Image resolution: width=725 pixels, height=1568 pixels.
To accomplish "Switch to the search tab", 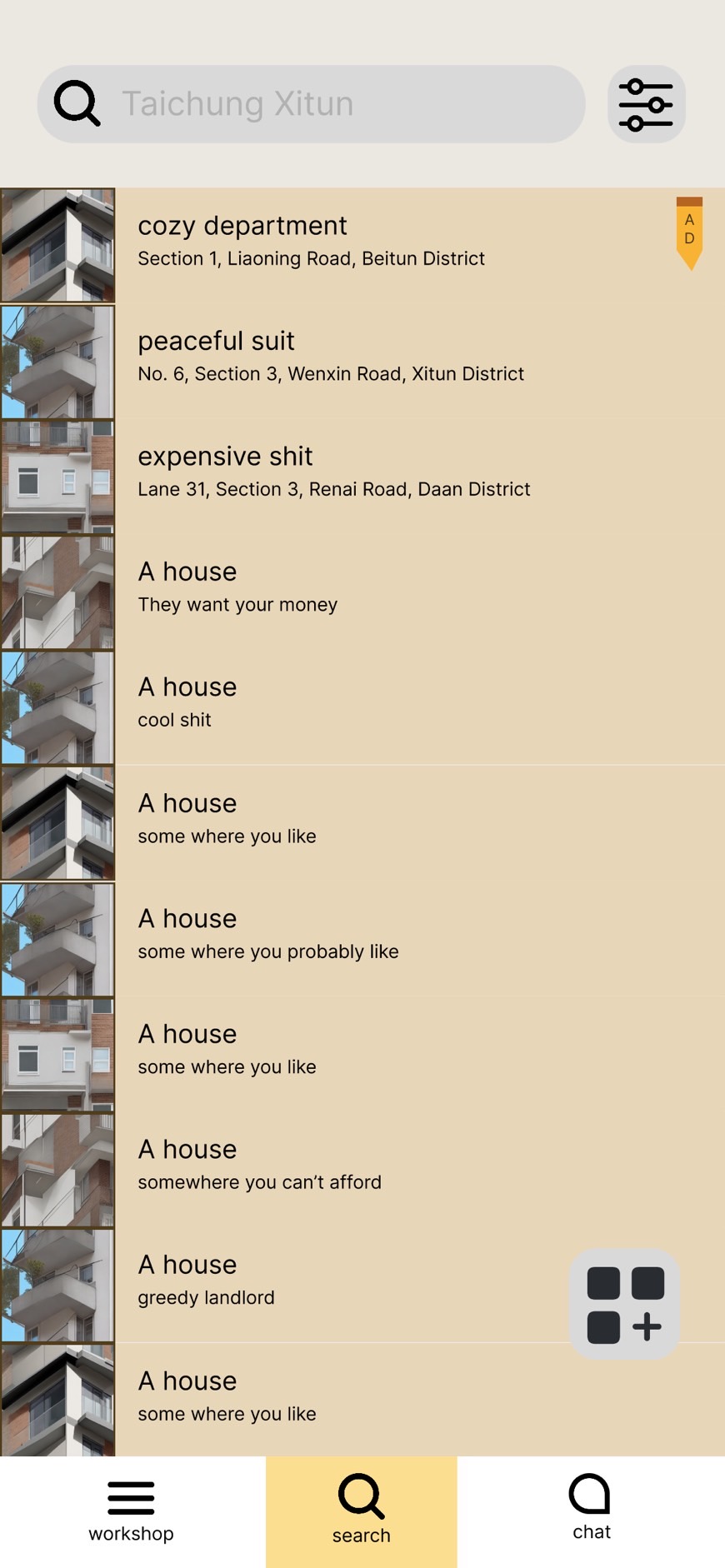I will (x=361, y=1512).
